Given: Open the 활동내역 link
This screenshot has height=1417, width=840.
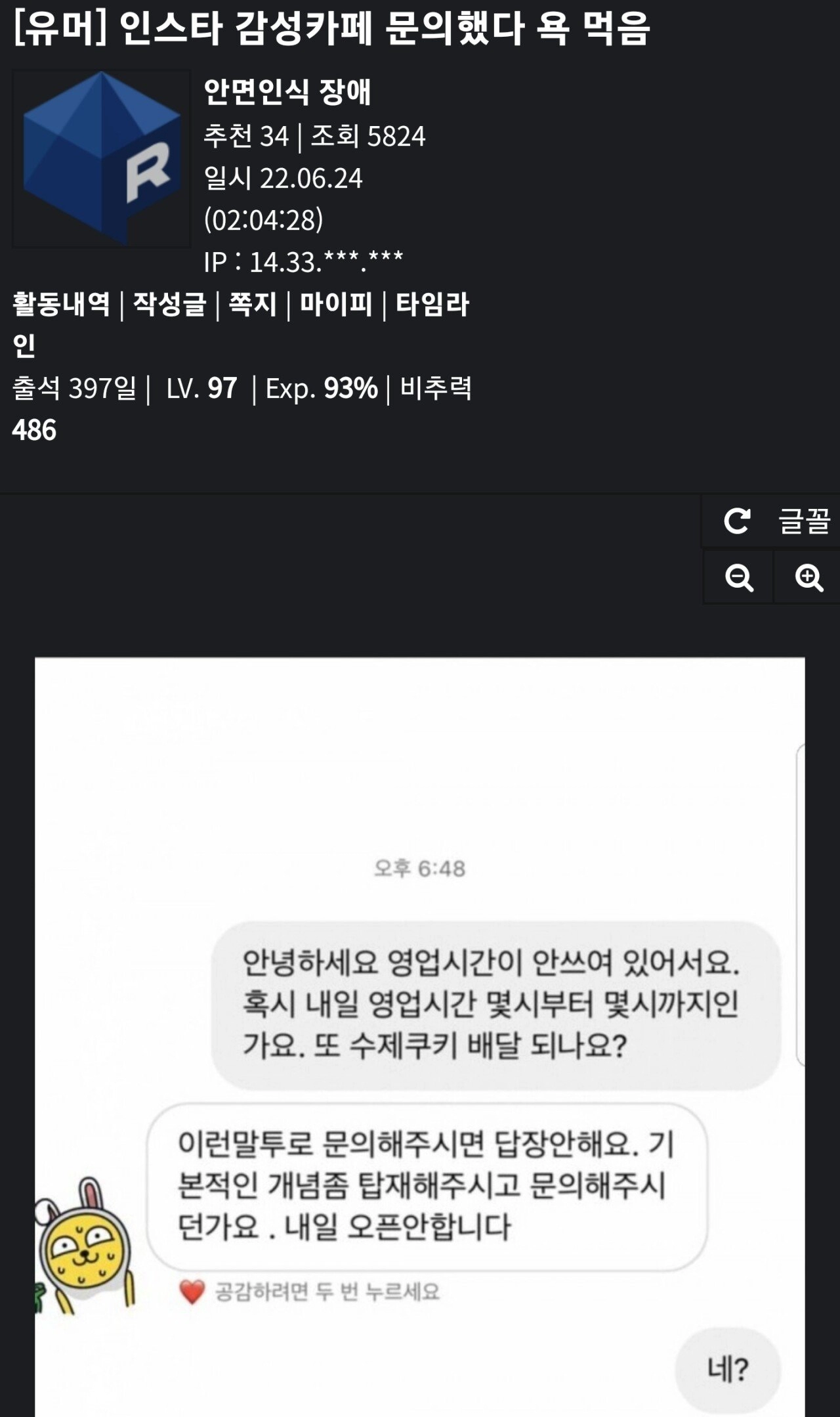Looking at the screenshot, I should (61, 305).
